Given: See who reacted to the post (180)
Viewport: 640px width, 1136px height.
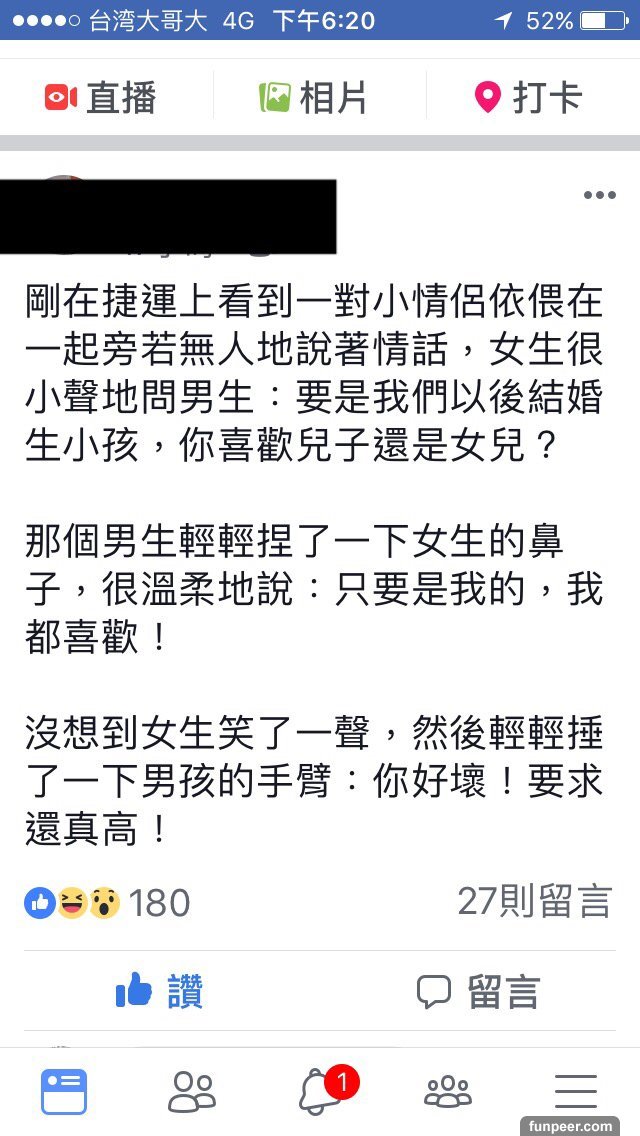Looking at the screenshot, I should point(107,903).
